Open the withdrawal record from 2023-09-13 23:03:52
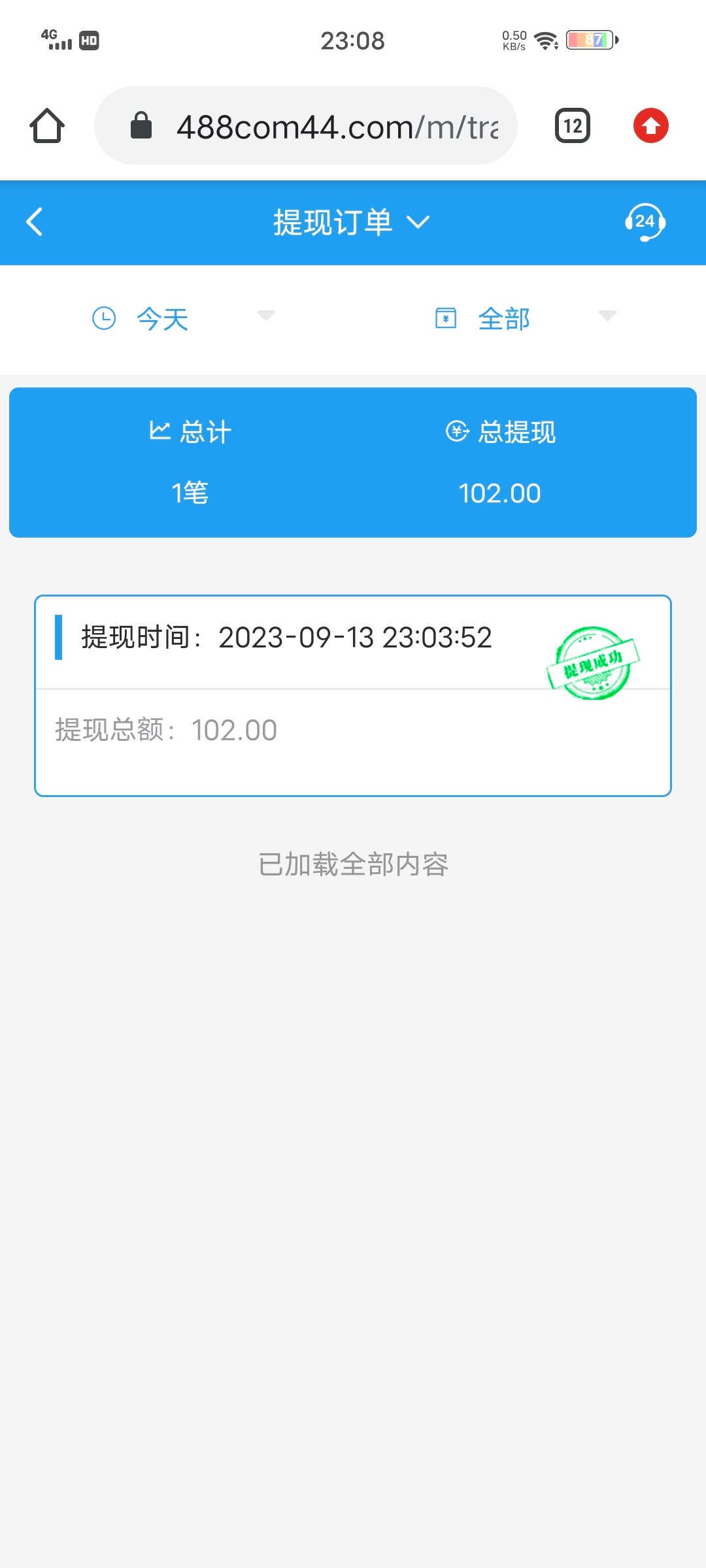 (353, 695)
